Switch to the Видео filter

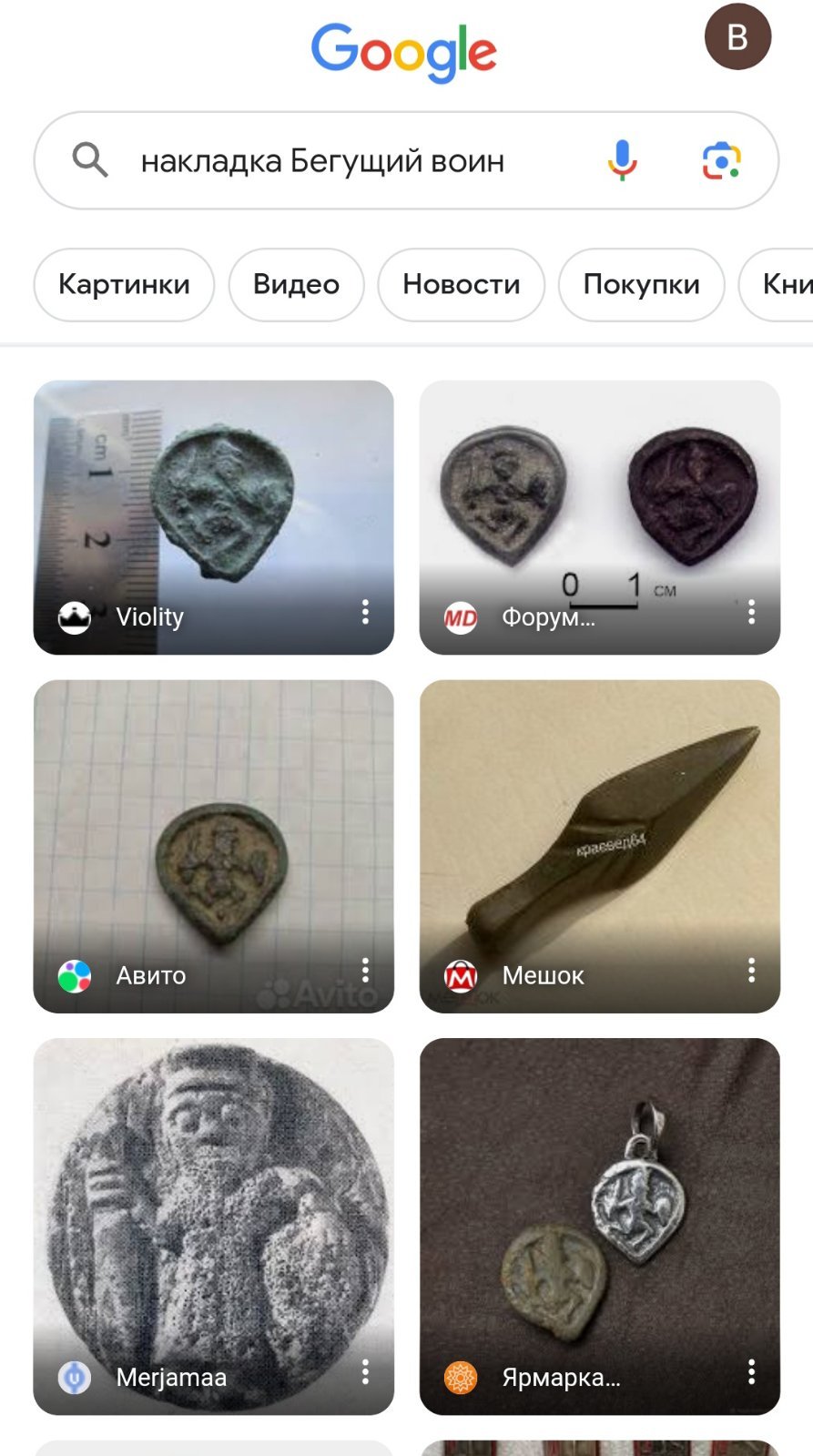(296, 284)
